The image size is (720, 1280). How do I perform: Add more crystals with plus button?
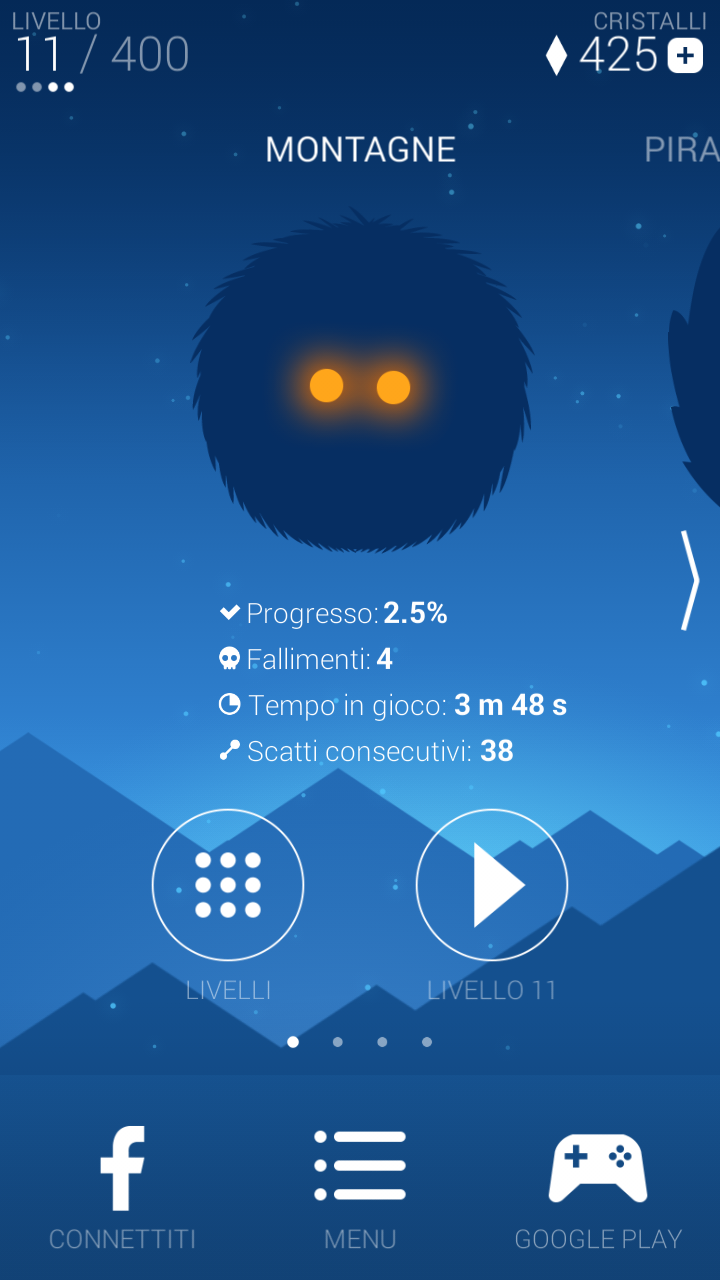pos(685,56)
